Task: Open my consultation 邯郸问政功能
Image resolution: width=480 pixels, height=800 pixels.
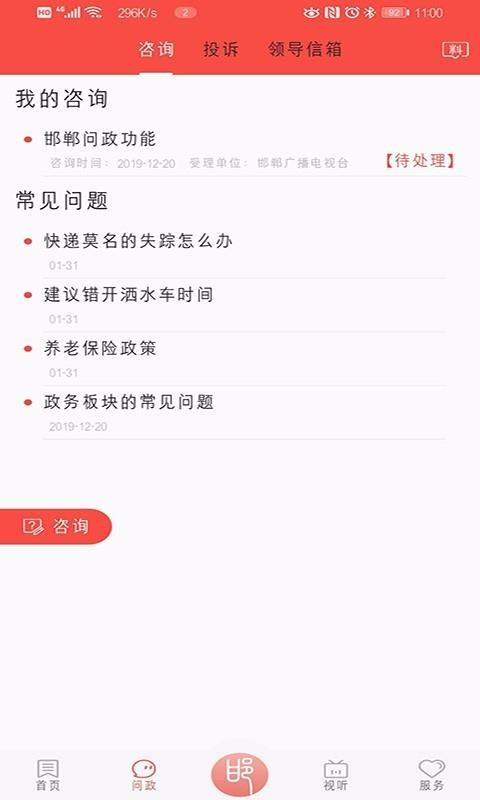Action: (x=240, y=149)
